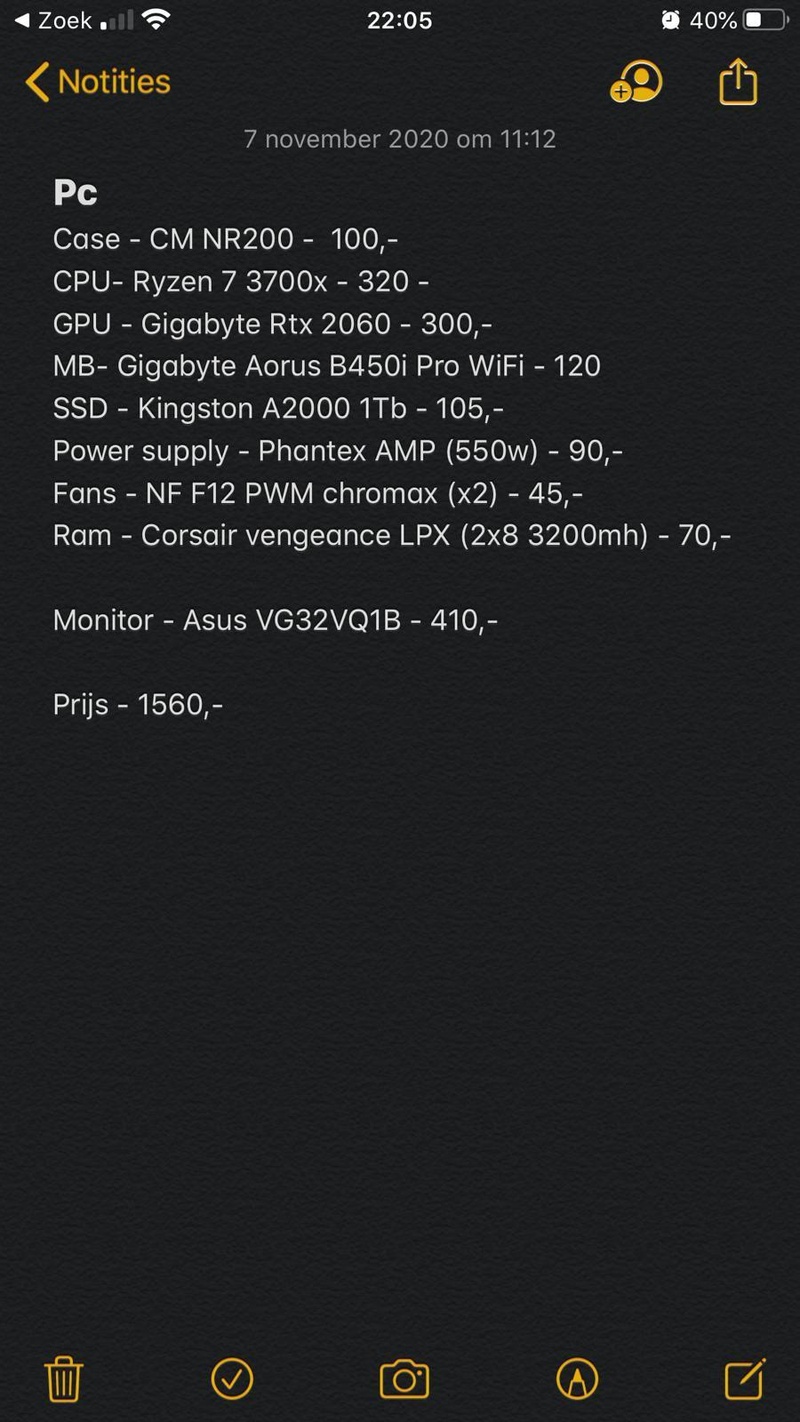This screenshot has height=1422, width=800.
Task: Go back to Notities list
Action: 97,82
